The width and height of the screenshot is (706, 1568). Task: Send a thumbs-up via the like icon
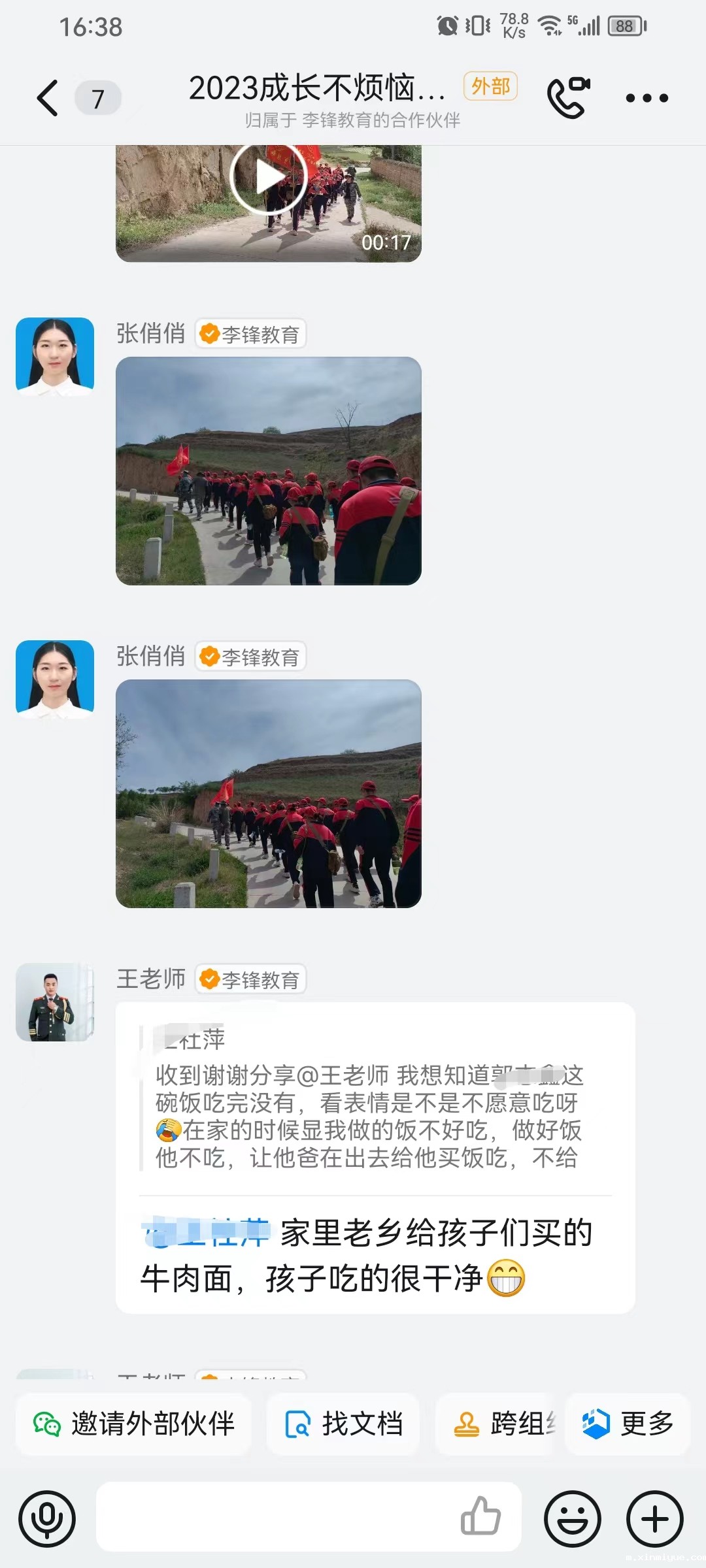pos(481,1518)
